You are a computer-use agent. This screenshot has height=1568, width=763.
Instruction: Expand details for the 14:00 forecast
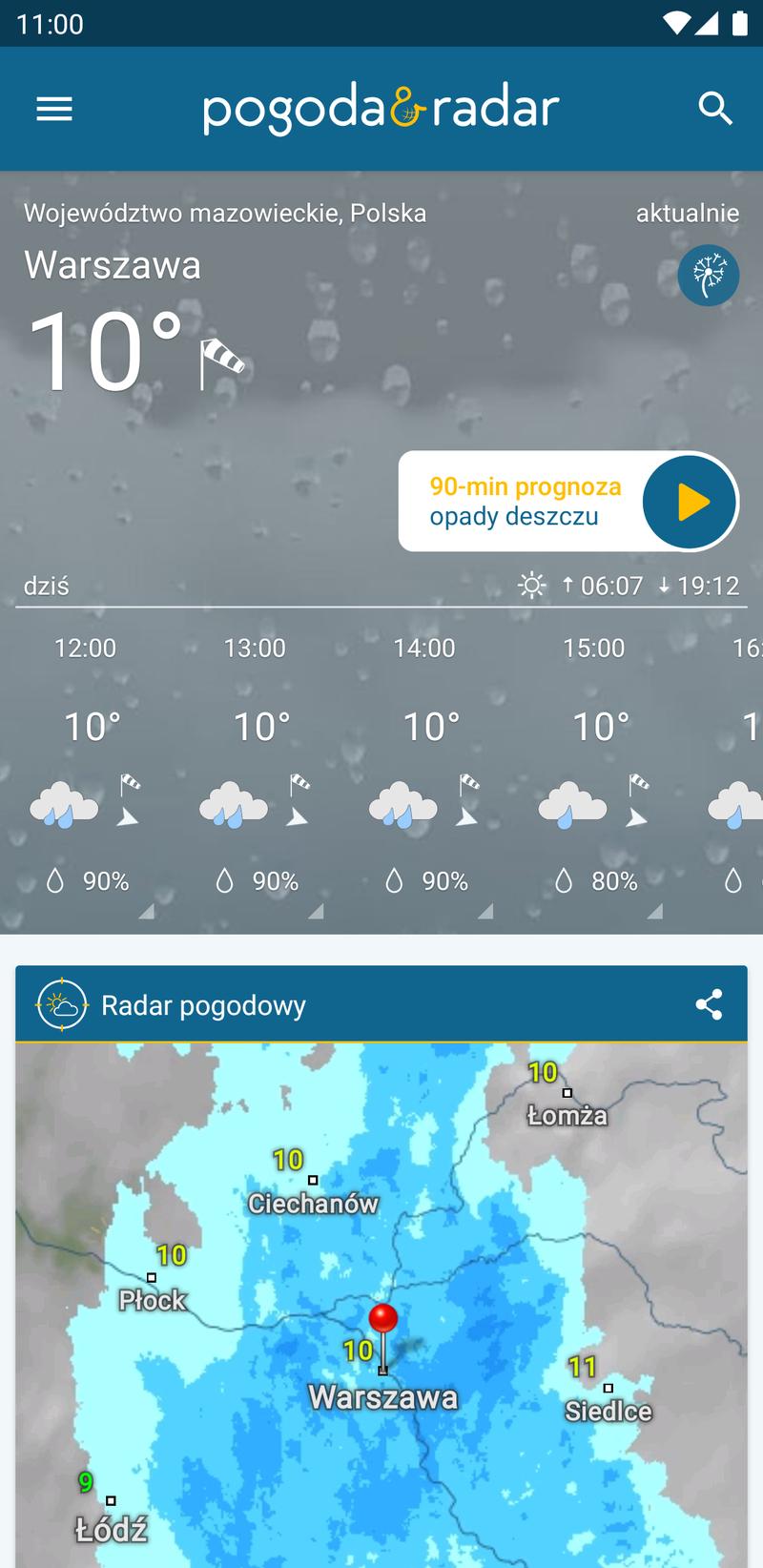[x=485, y=911]
